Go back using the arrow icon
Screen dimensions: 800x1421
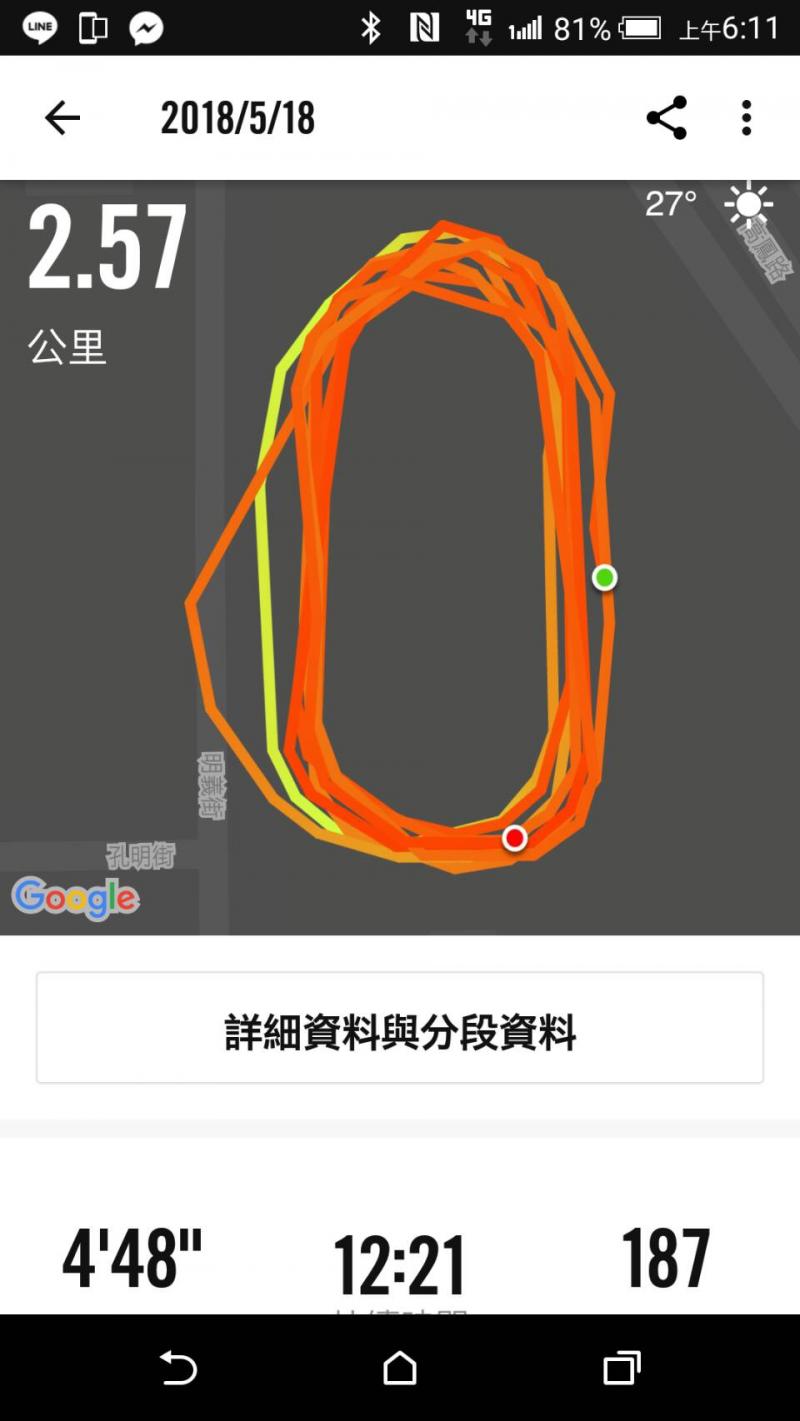[x=62, y=119]
